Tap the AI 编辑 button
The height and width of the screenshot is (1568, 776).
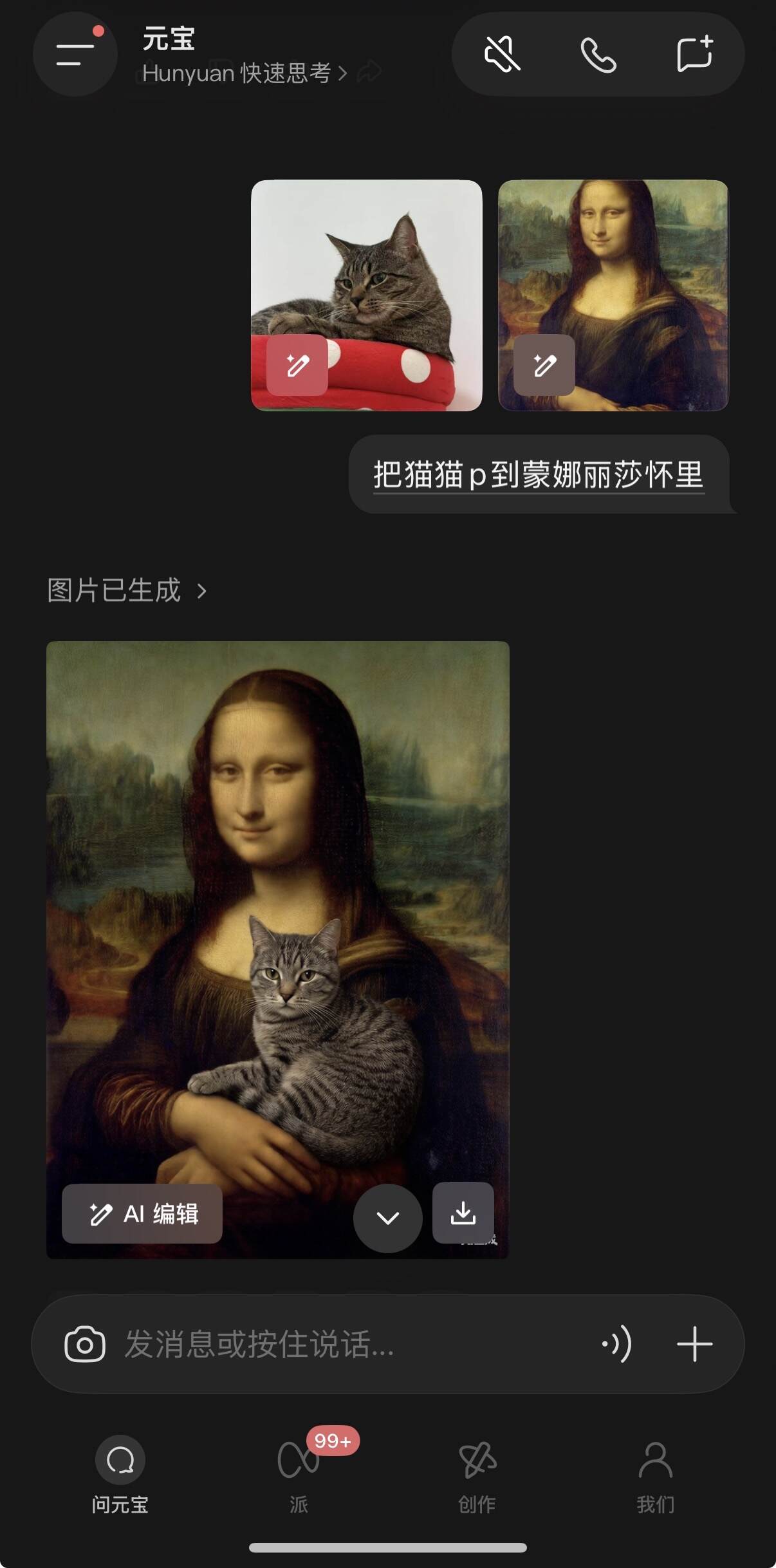click(142, 1214)
